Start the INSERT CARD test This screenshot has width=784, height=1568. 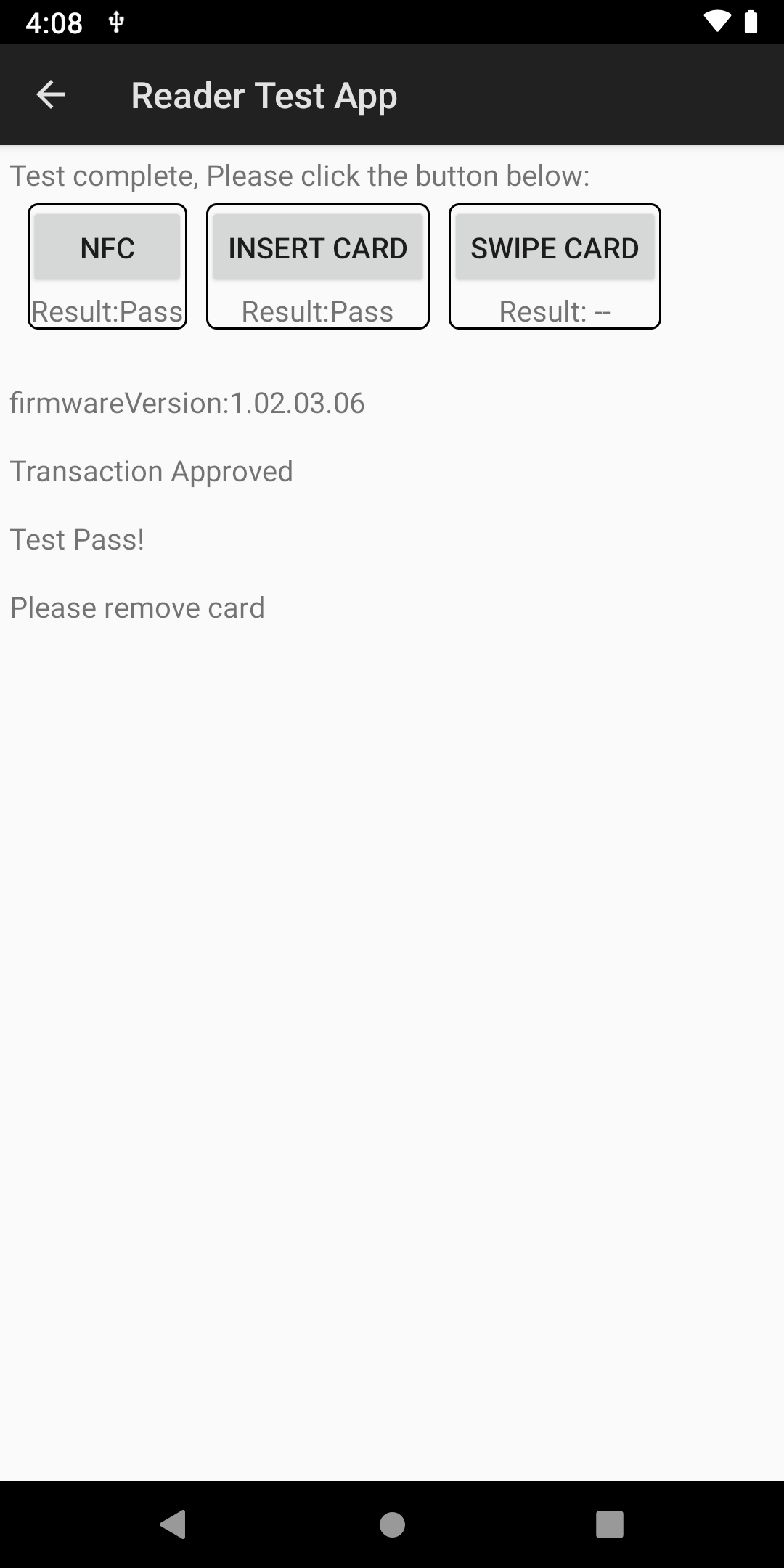click(317, 248)
